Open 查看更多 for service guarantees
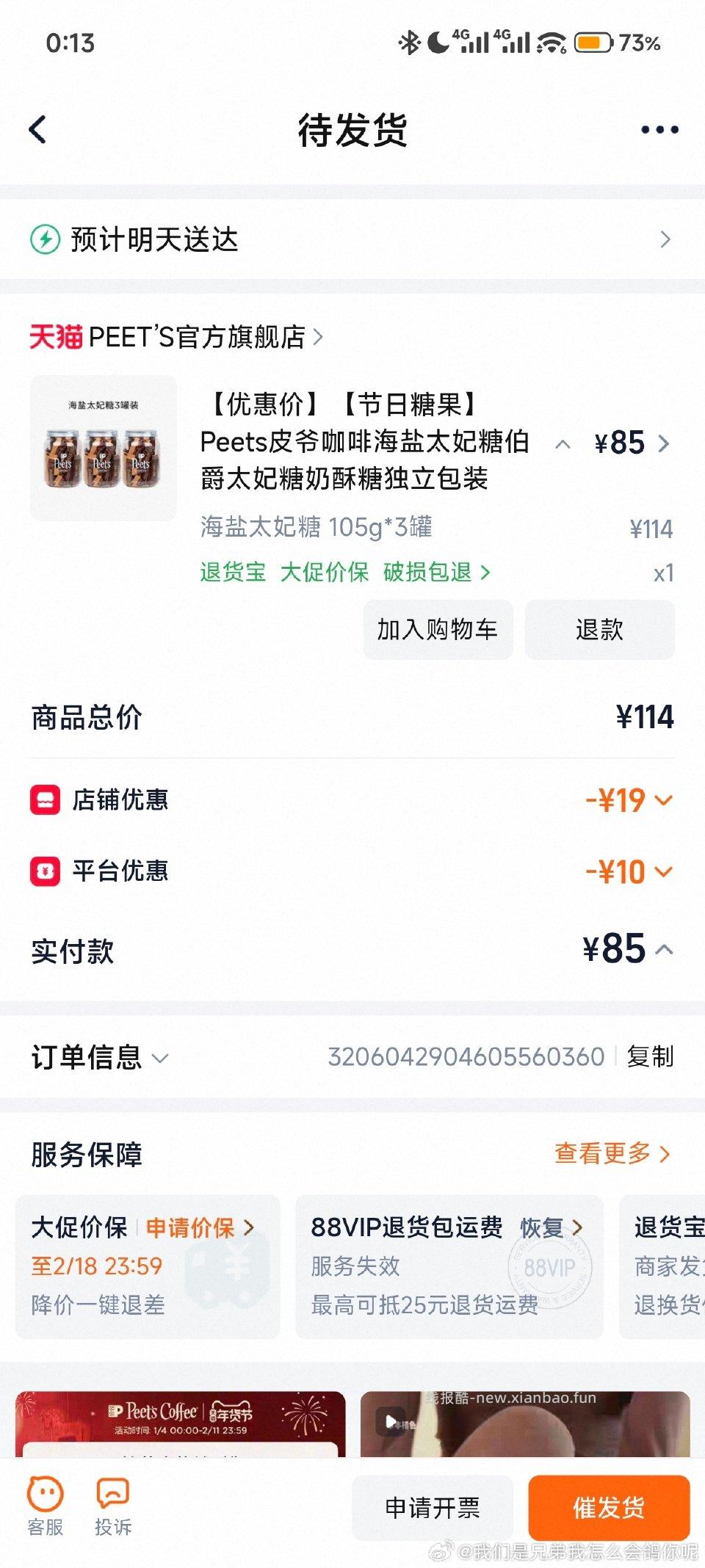The image size is (705, 1568). [601, 1155]
